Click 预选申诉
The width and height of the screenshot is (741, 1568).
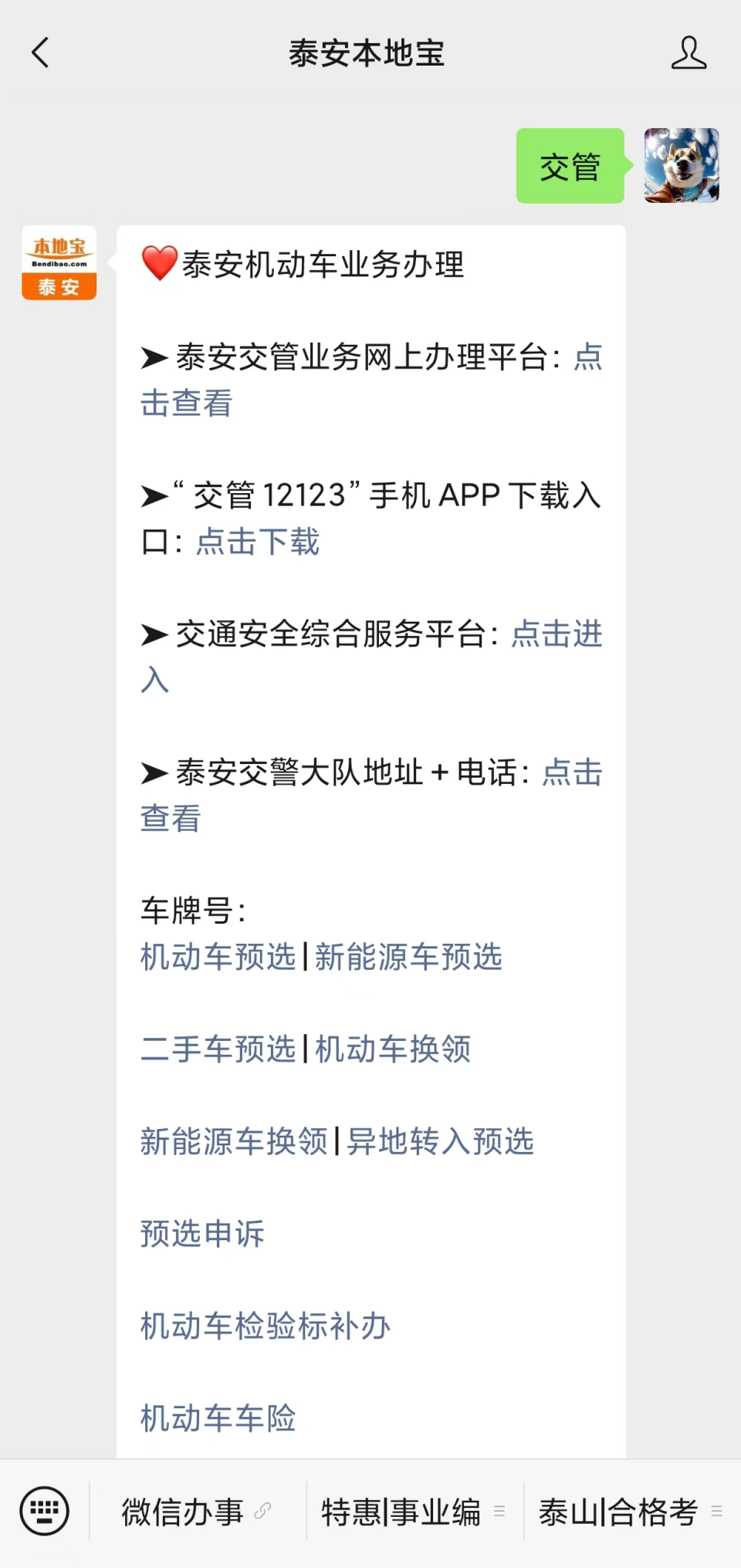(201, 1233)
